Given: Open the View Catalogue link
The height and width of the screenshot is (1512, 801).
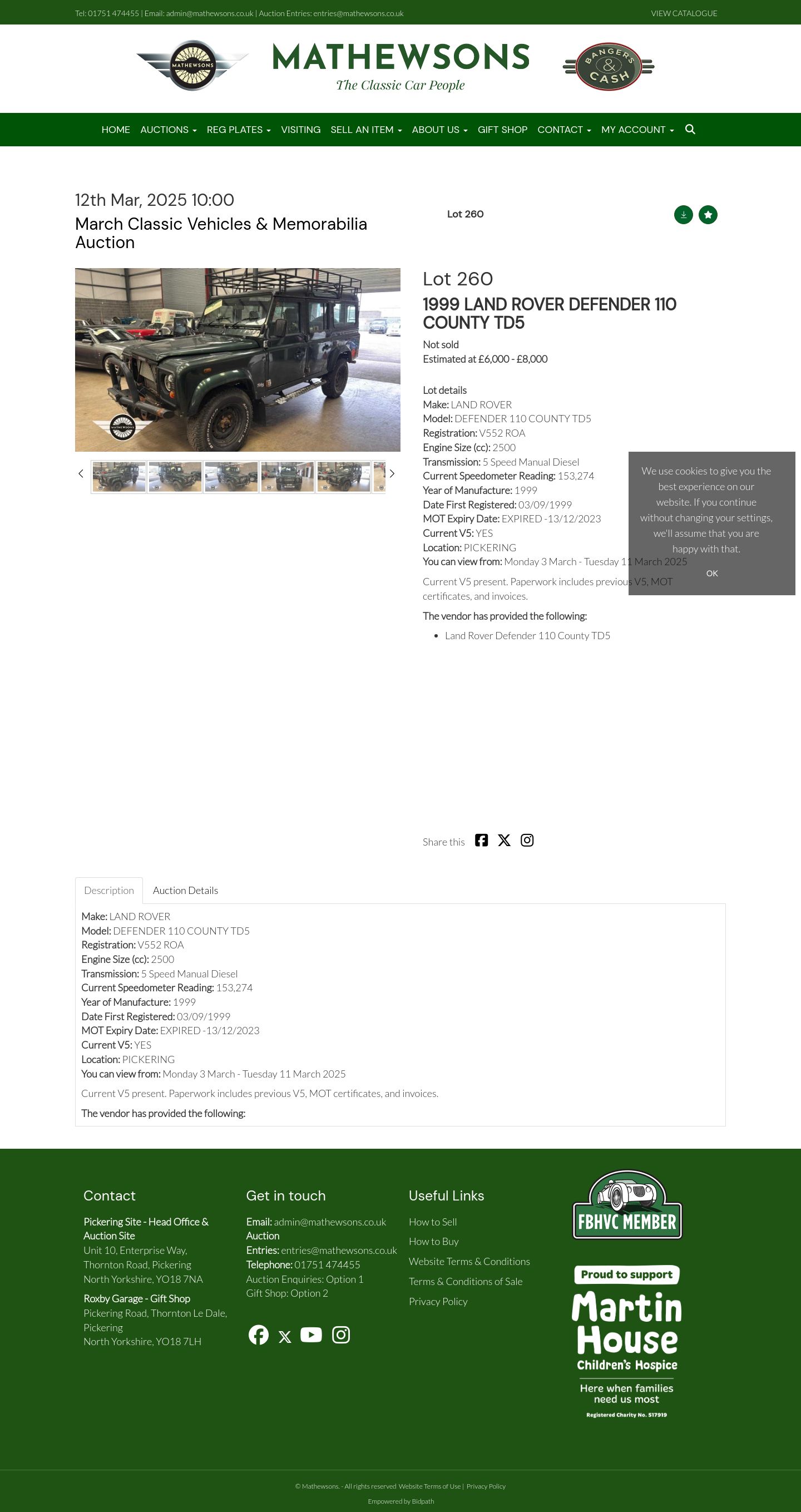Looking at the screenshot, I should click(684, 13).
